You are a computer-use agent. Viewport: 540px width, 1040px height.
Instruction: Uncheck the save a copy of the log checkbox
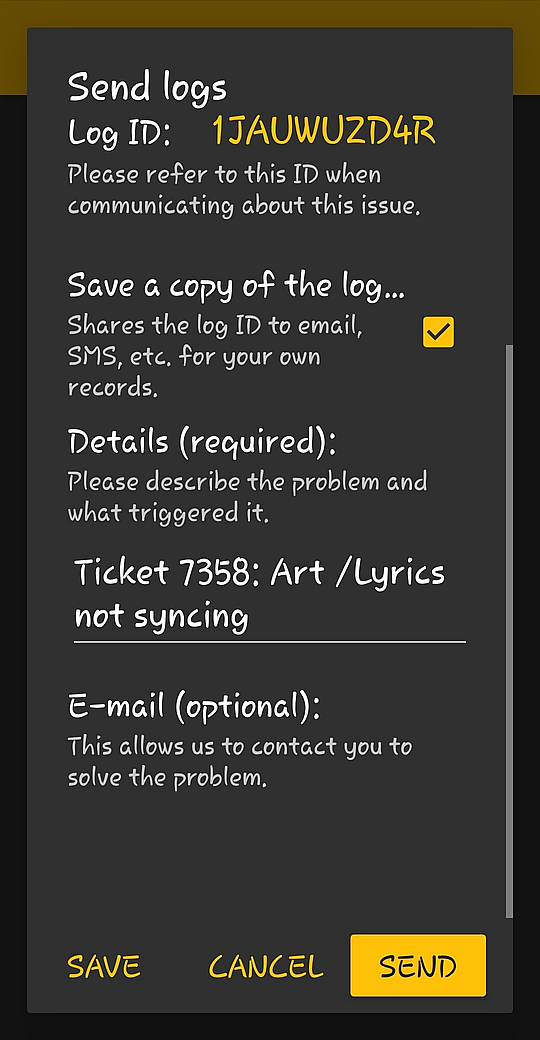[x=439, y=332]
